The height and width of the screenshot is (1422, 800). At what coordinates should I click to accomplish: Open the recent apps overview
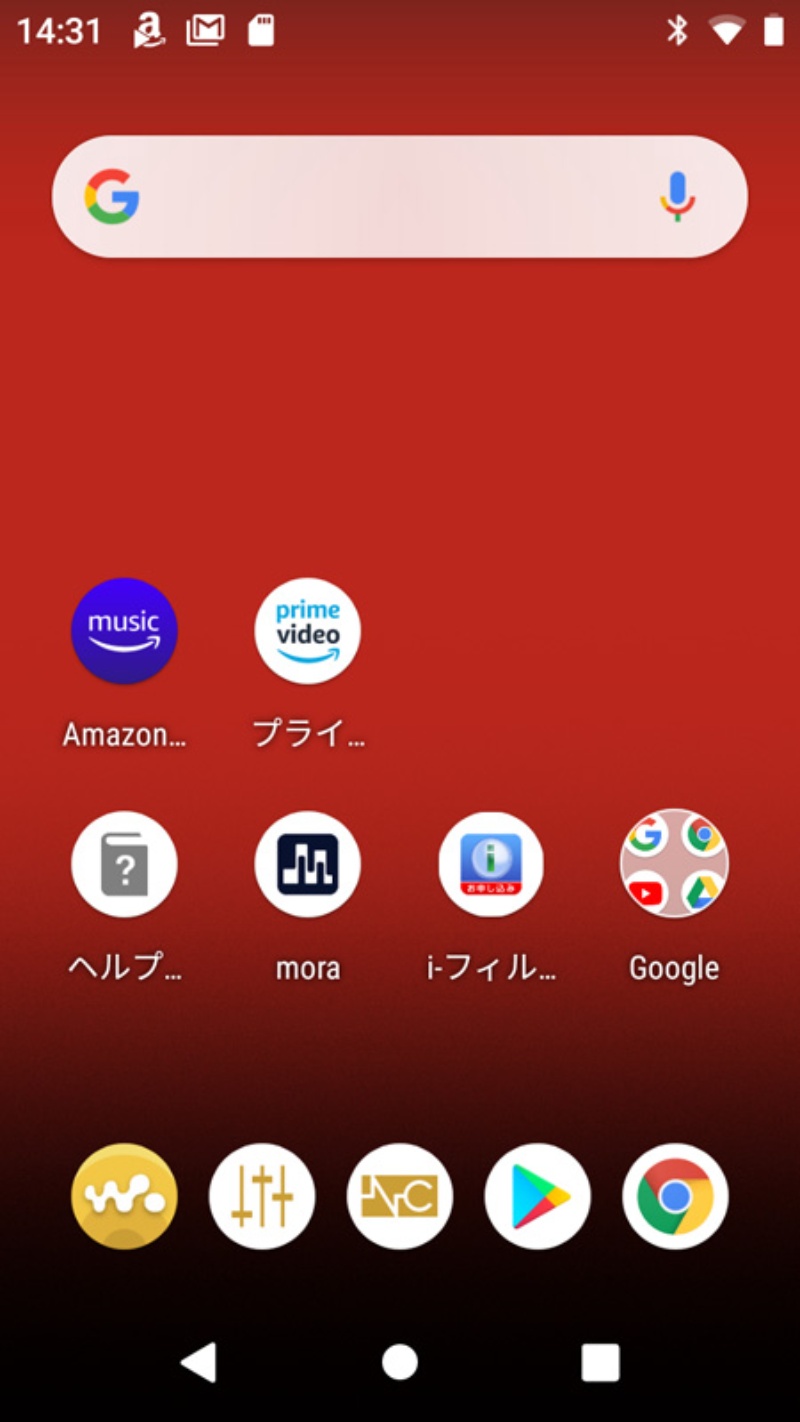click(600, 1362)
